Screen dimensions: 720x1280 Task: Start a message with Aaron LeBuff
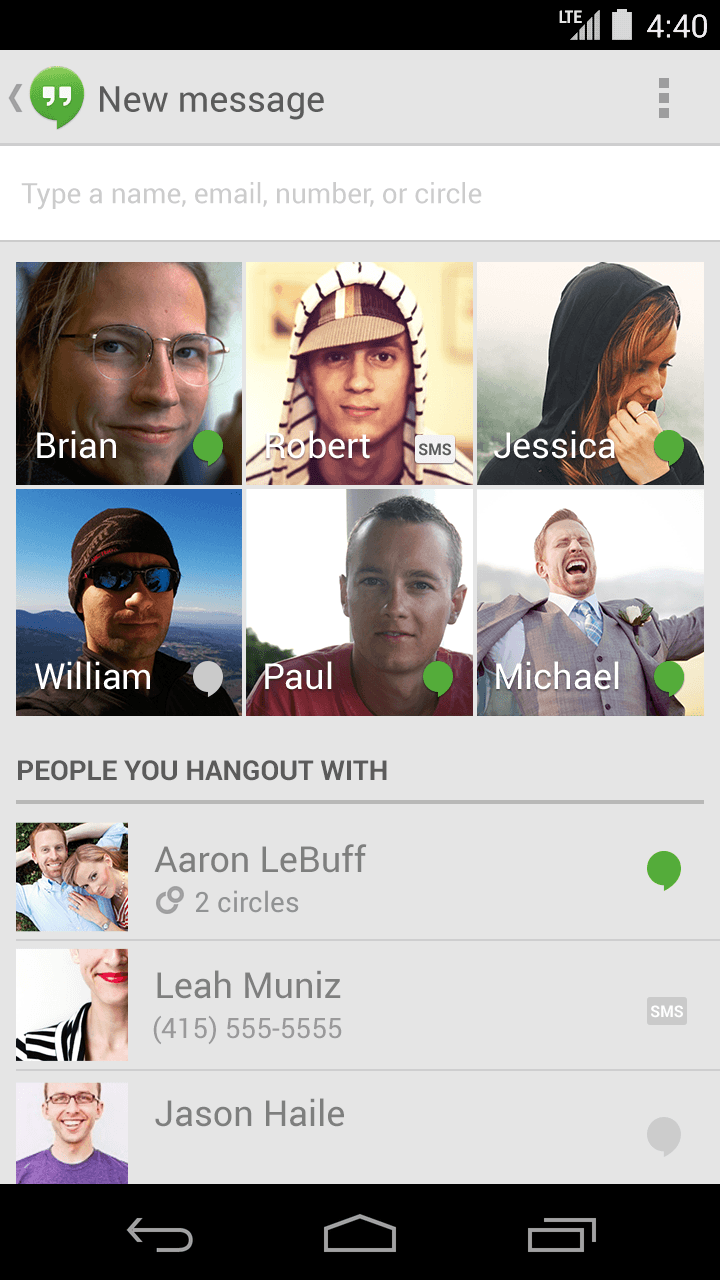pos(360,877)
